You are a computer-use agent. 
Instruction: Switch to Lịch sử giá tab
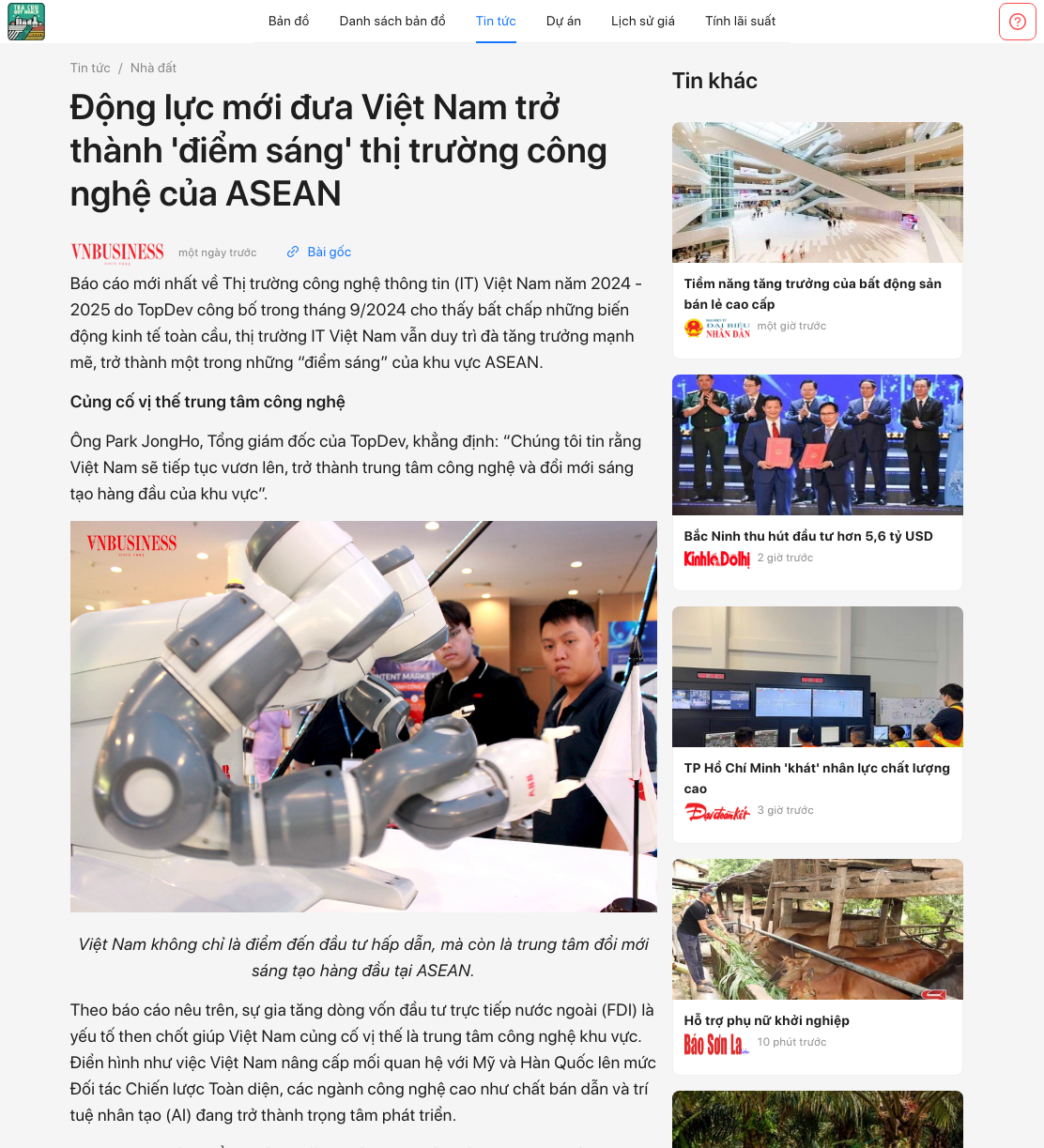(643, 21)
